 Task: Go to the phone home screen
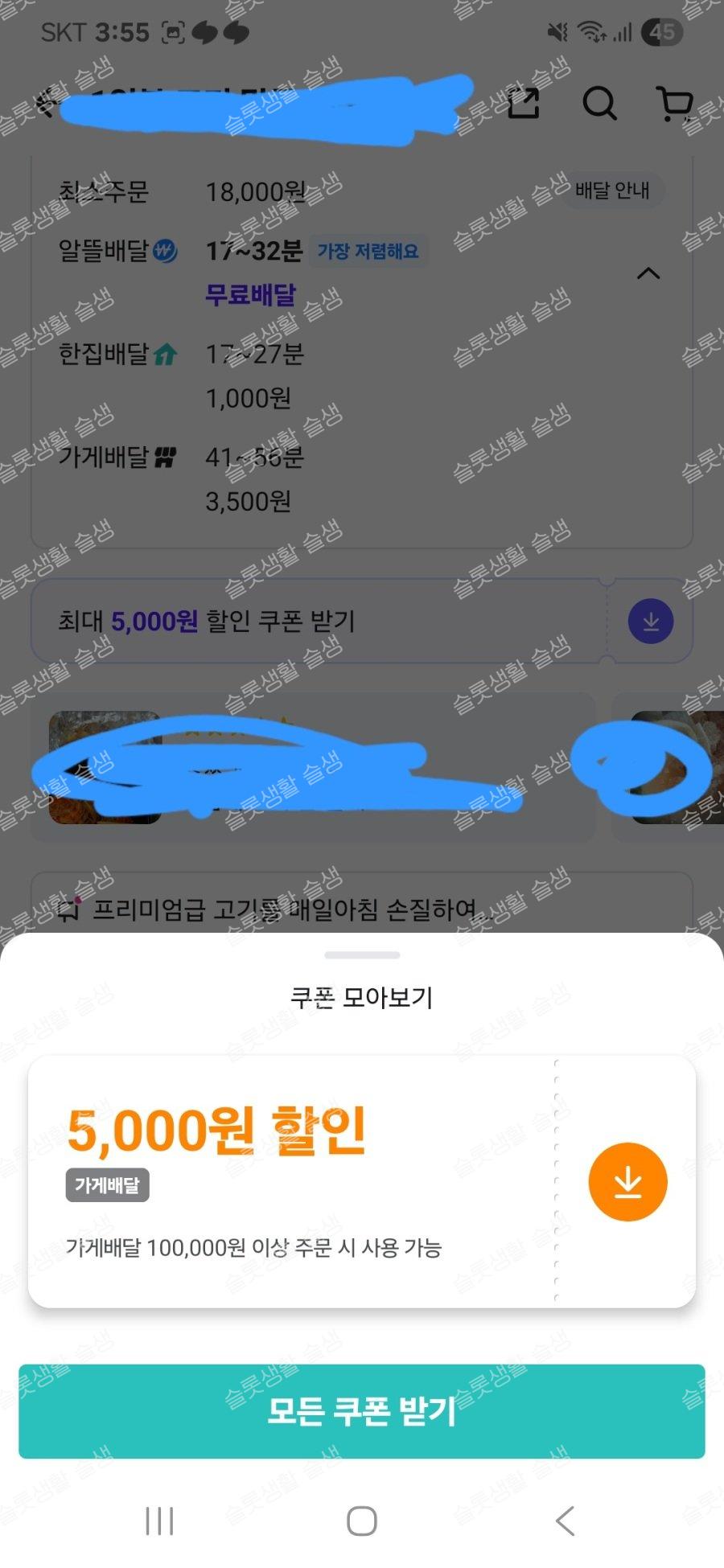pyautogui.click(x=362, y=1521)
